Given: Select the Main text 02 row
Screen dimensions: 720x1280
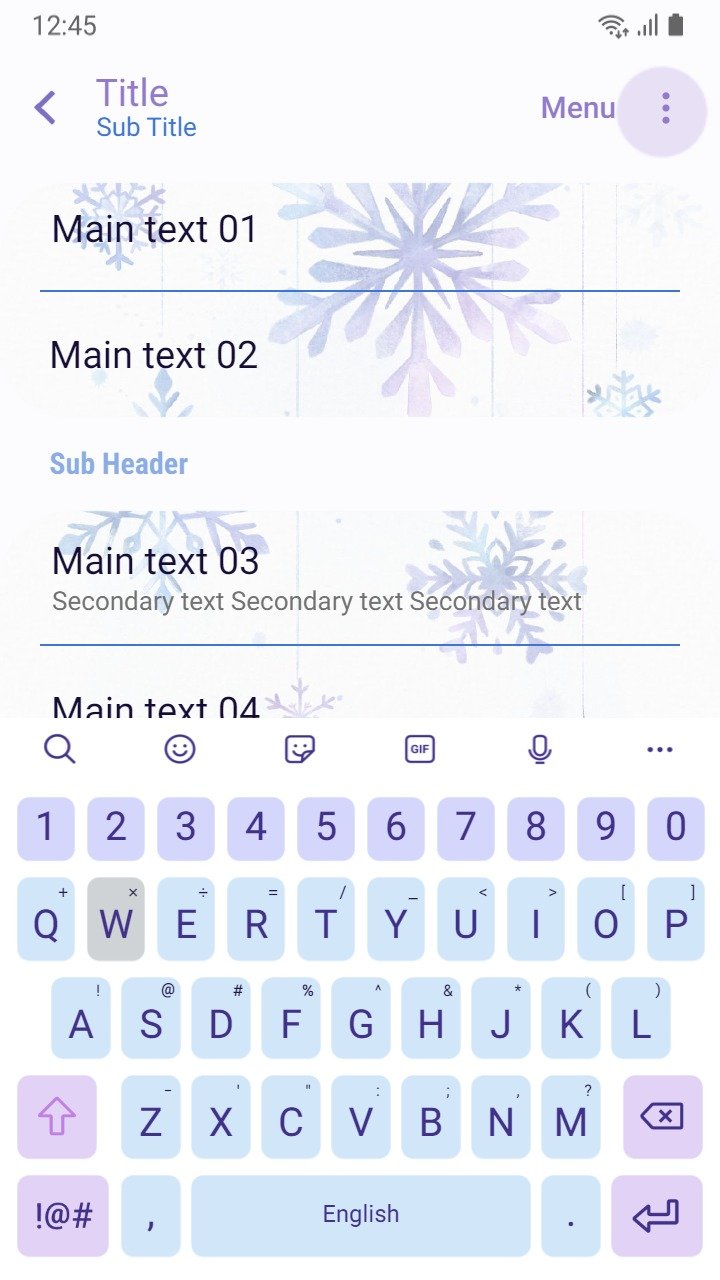Looking at the screenshot, I should [360, 355].
